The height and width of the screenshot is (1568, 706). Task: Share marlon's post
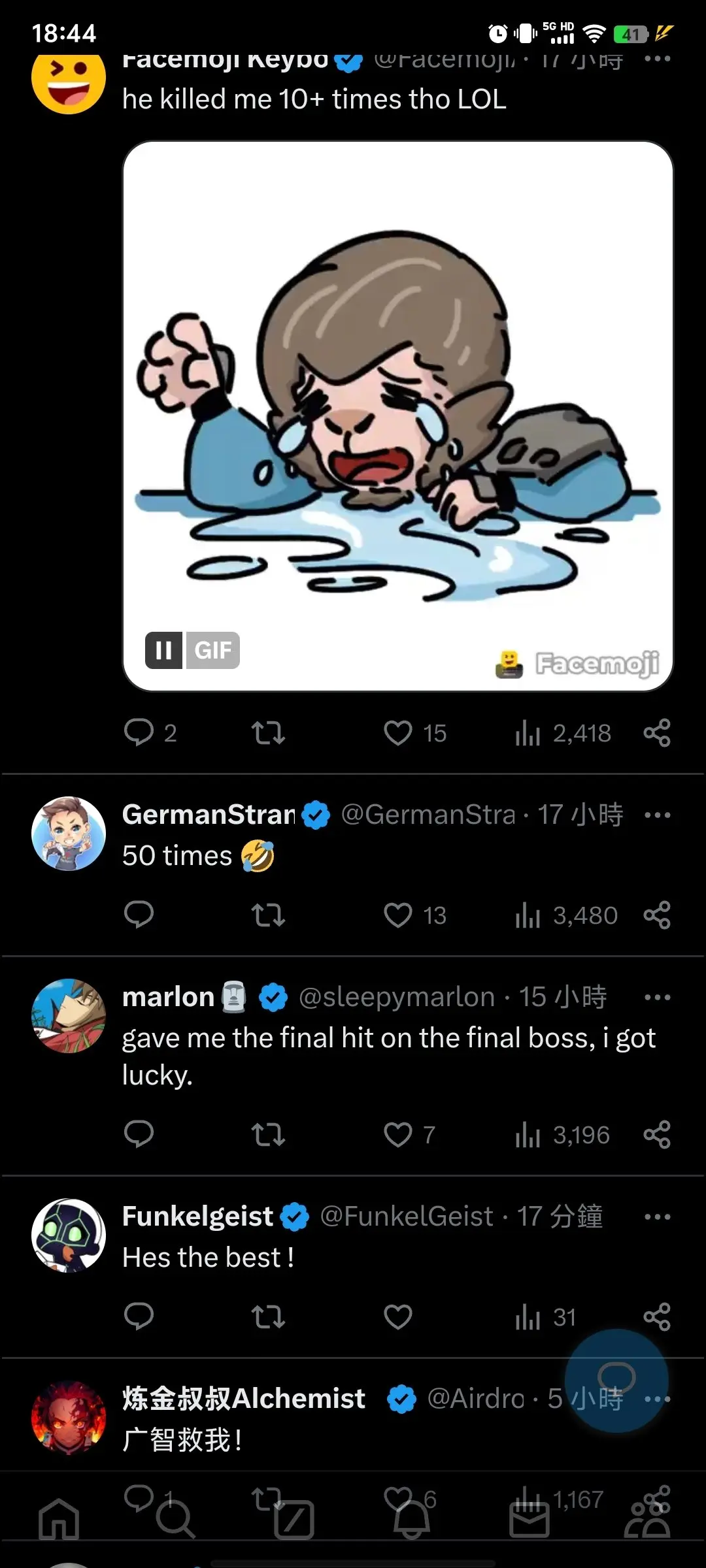click(x=657, y=1135)
